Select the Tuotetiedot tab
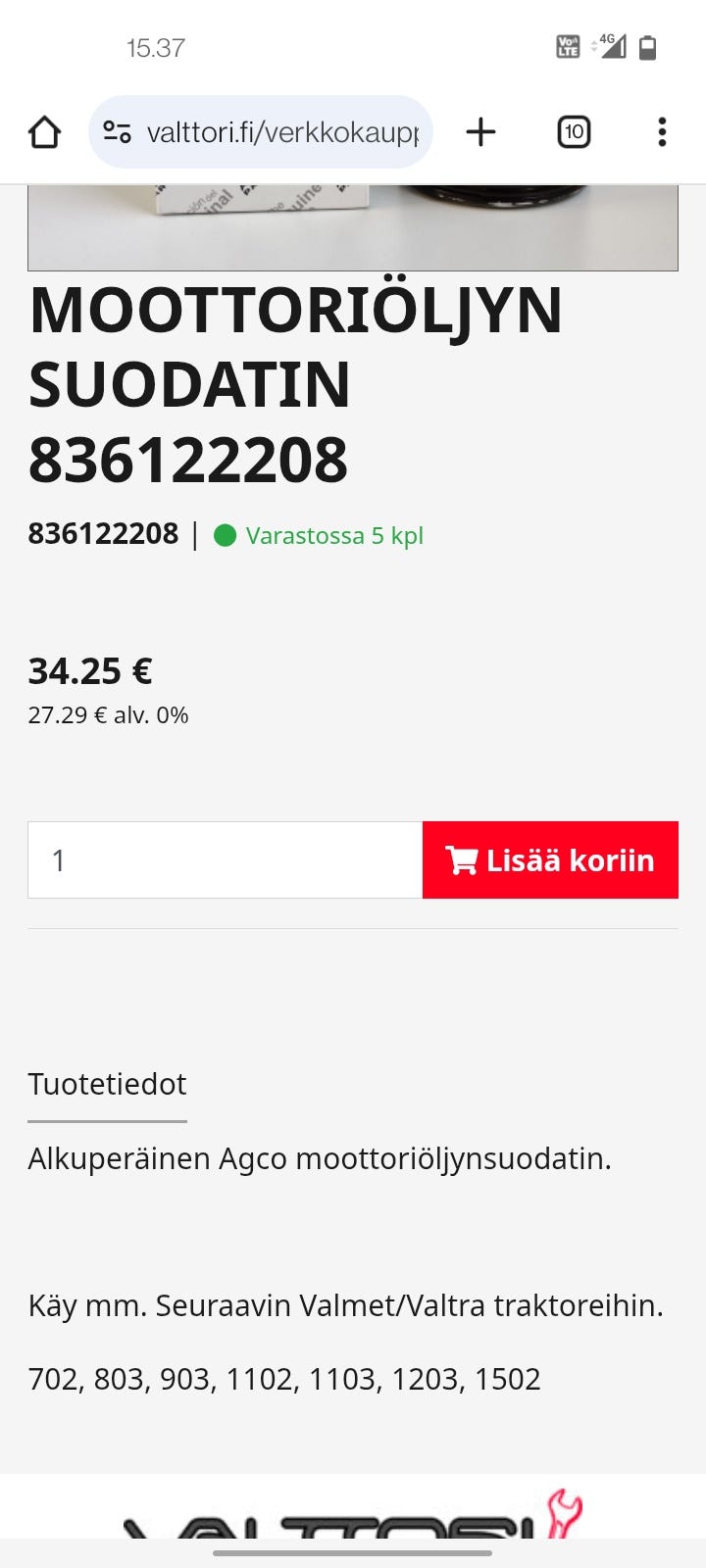The height and width of the screenshot is (1568, 706). (x=107, y=1085)
